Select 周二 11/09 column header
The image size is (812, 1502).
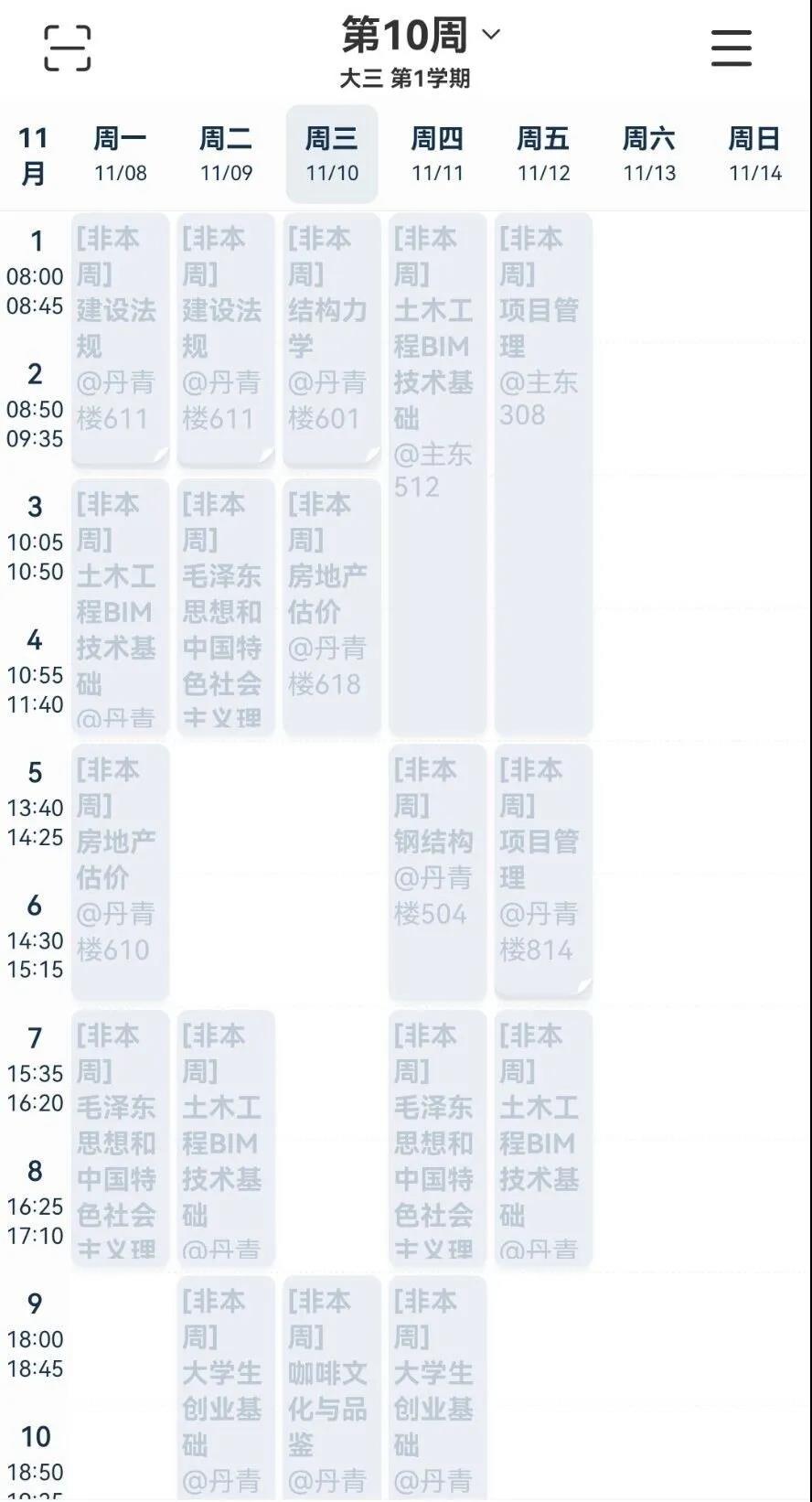tap(226, 154)
